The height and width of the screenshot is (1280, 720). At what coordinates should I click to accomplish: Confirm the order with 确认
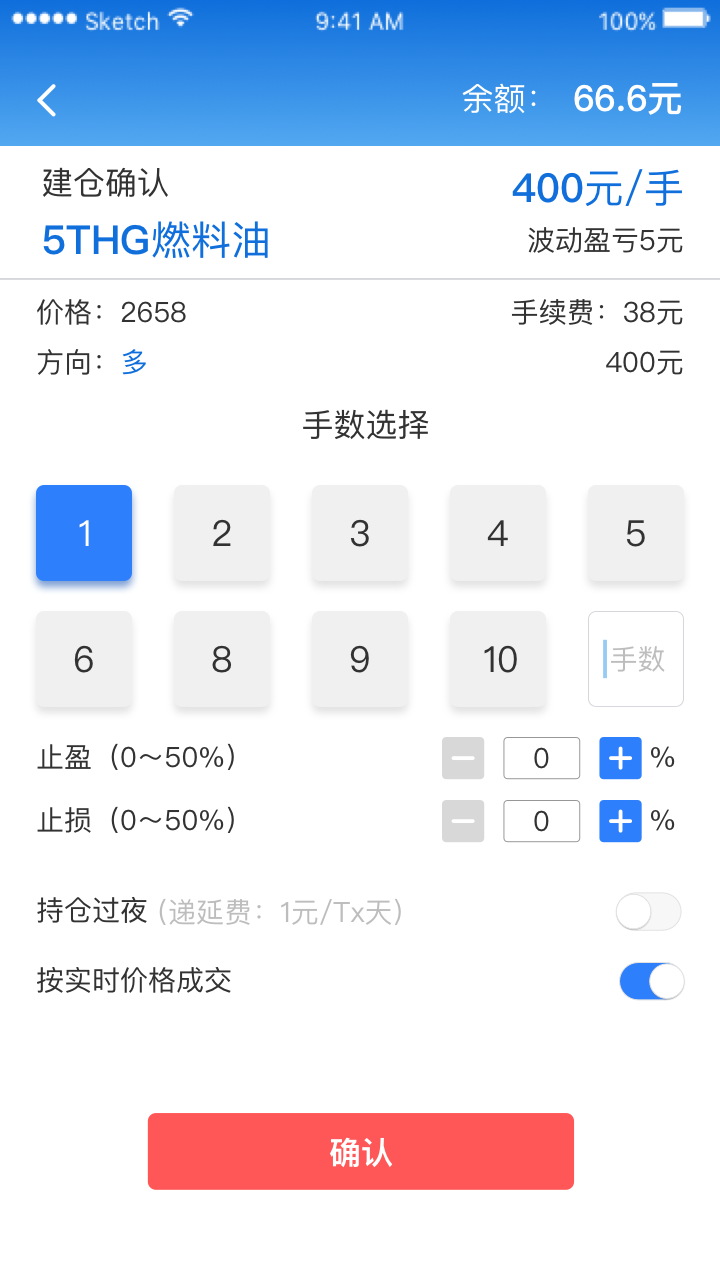coord(360,1152)
